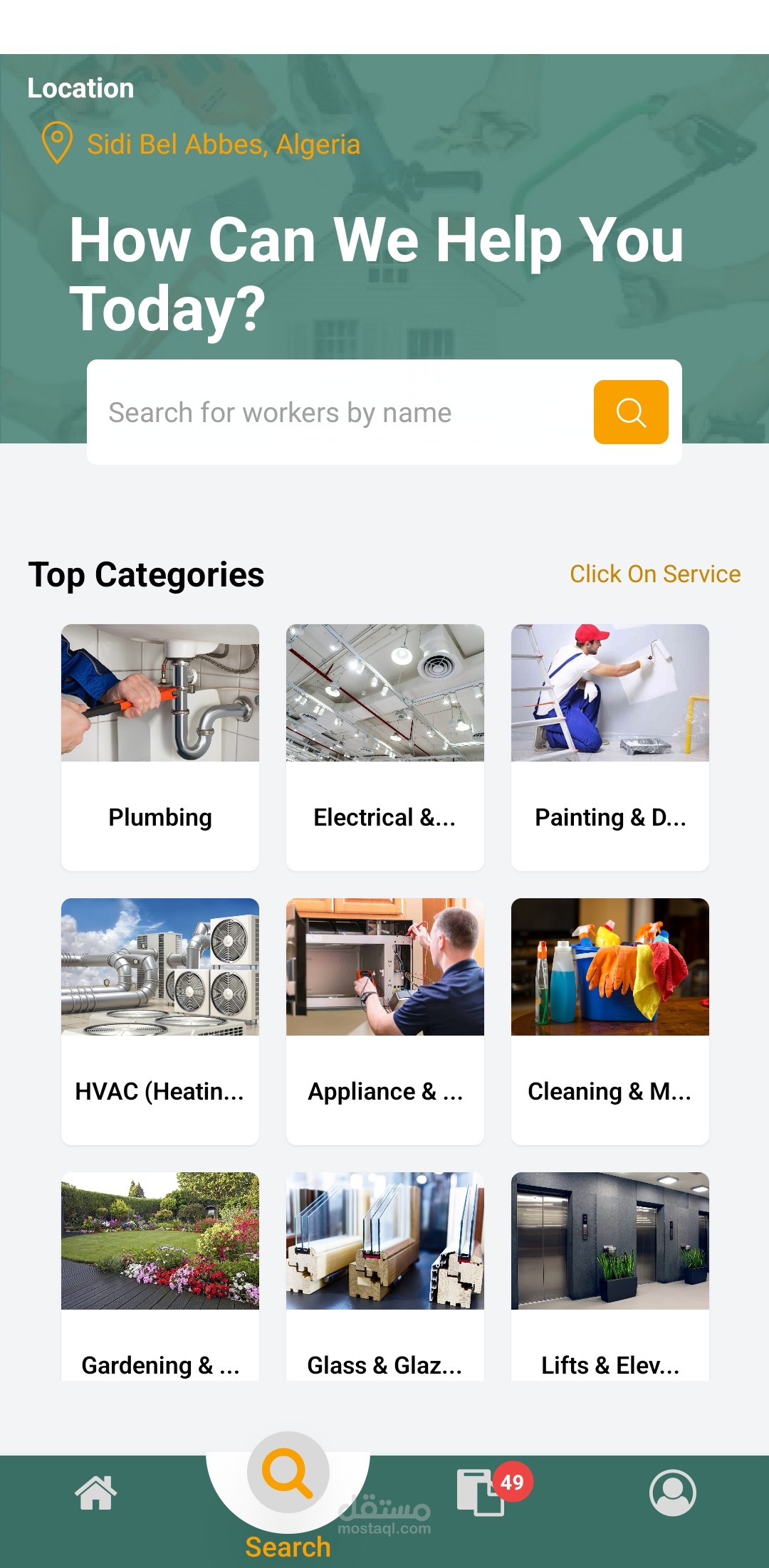769x1568 pixels.
Task: Open the Electrical category card
Action: coord(385,747)
